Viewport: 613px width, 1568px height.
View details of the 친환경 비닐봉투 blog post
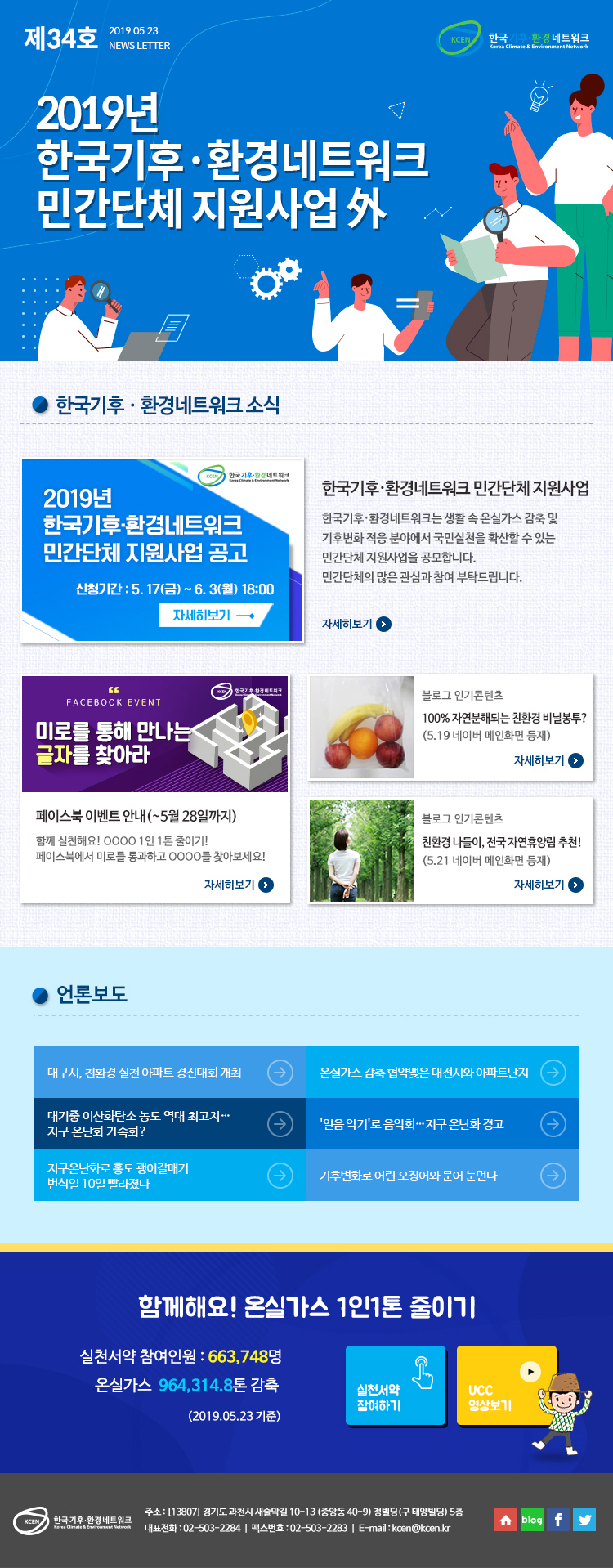pos(548,760)
